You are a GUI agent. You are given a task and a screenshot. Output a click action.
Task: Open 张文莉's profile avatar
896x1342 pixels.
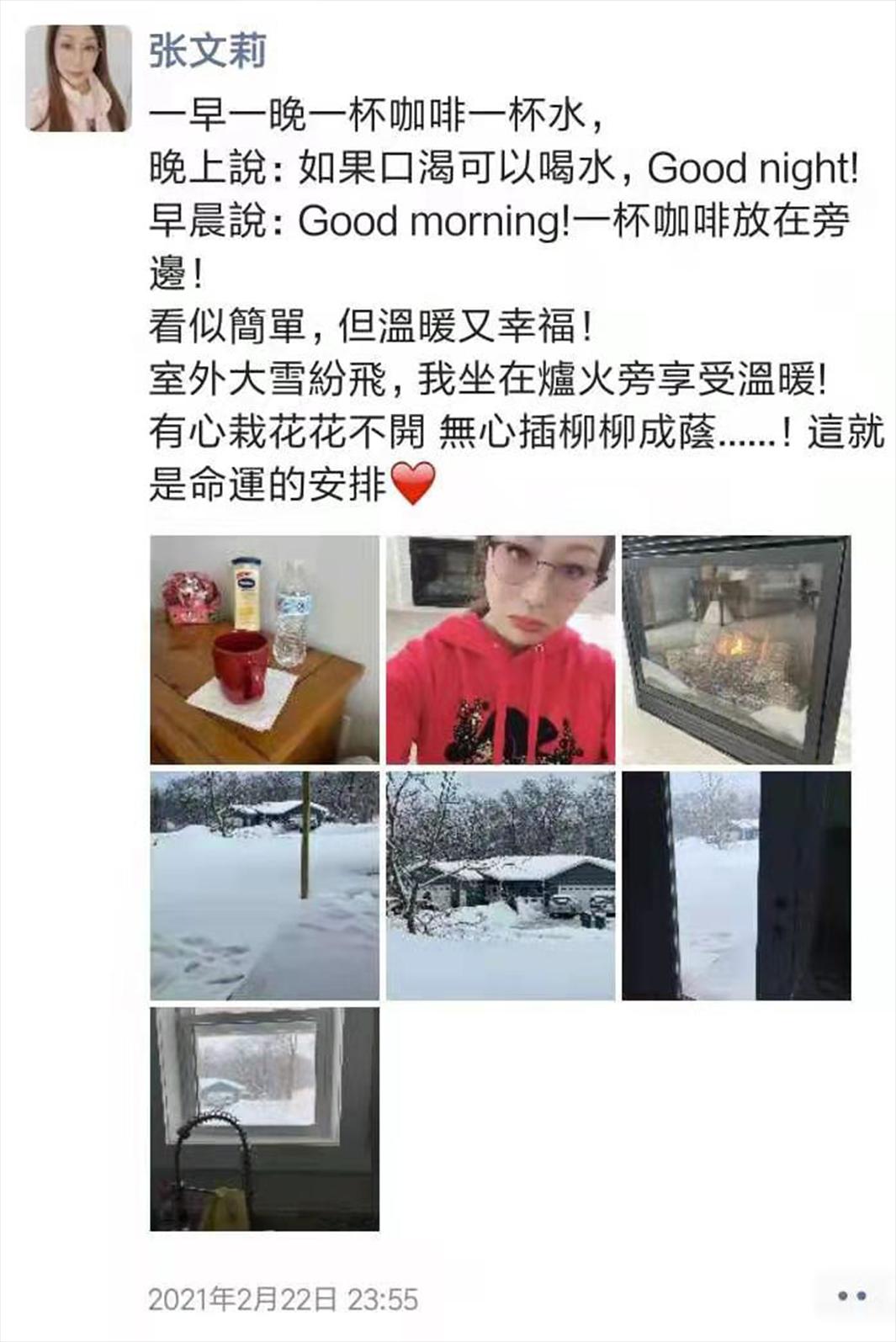click(x=78, y=78)
